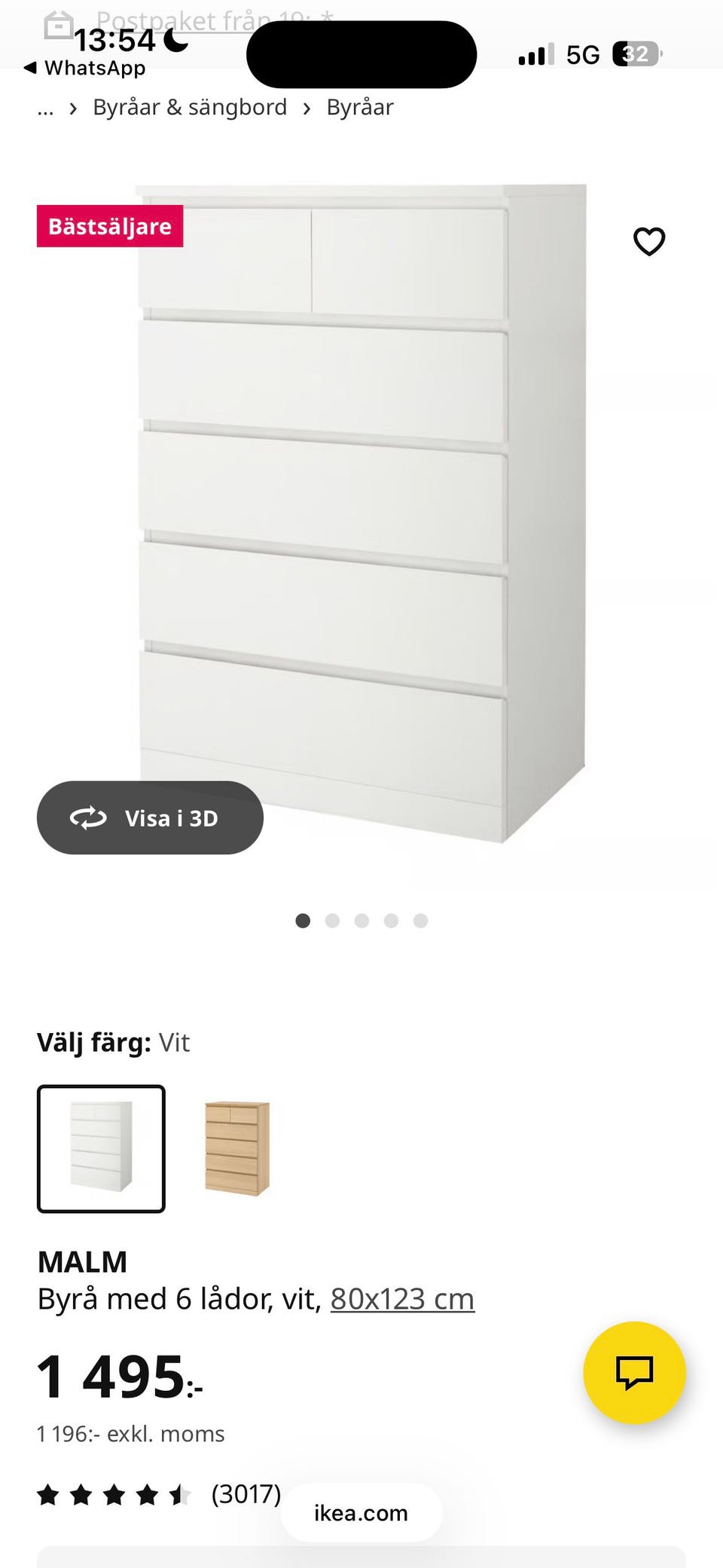
Task: Open the yellow chat bubble button
Action: 634,1372
